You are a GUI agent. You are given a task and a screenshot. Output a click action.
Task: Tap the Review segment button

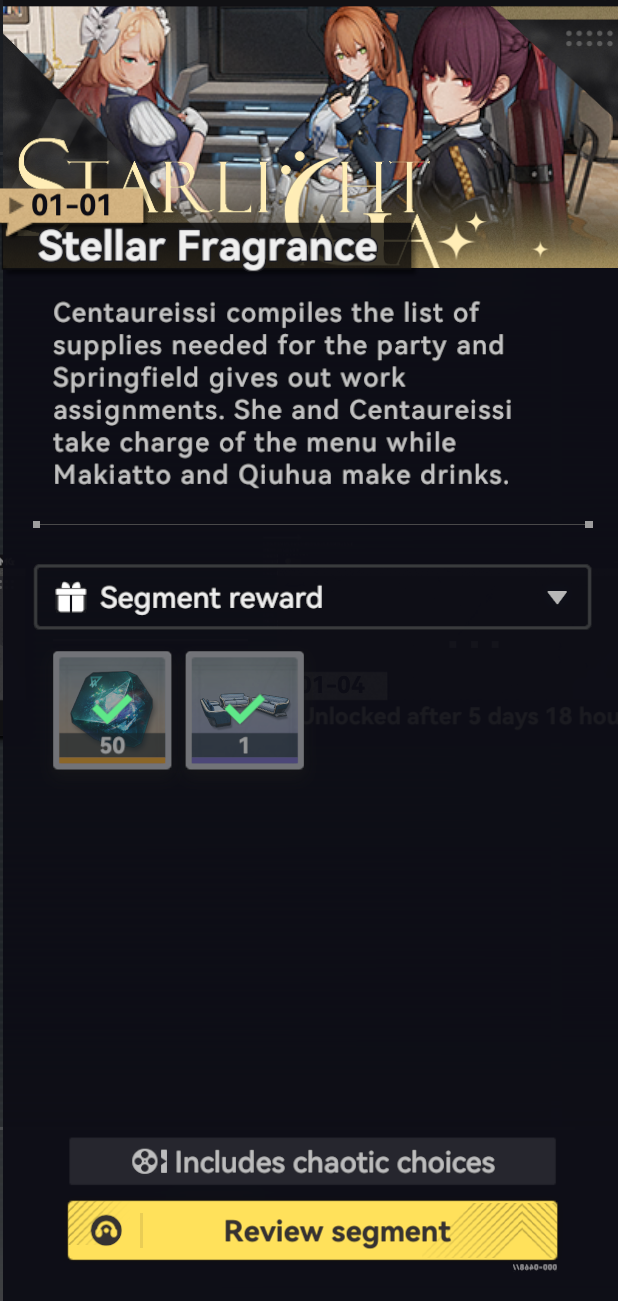tap(312, 1230)
